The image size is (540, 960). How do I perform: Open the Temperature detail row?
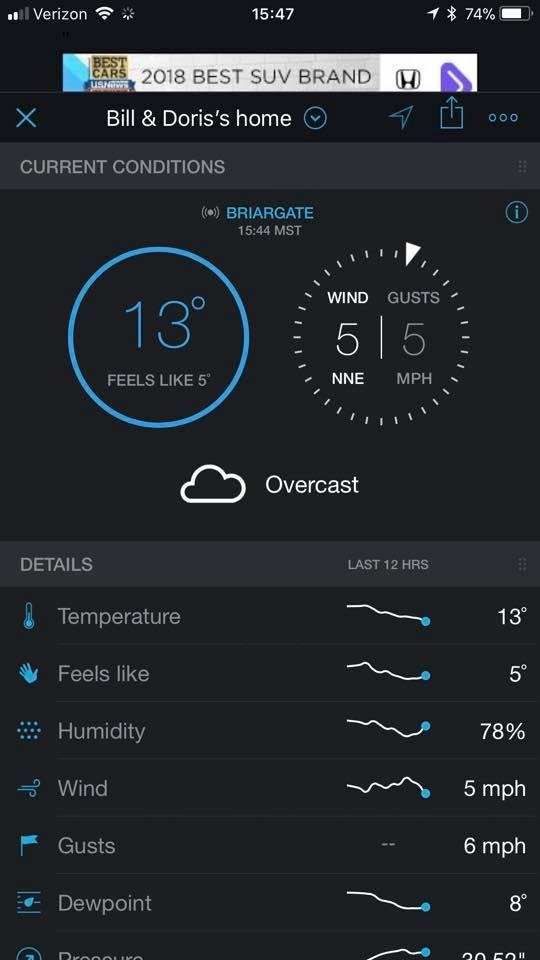[x=270, y=616]
